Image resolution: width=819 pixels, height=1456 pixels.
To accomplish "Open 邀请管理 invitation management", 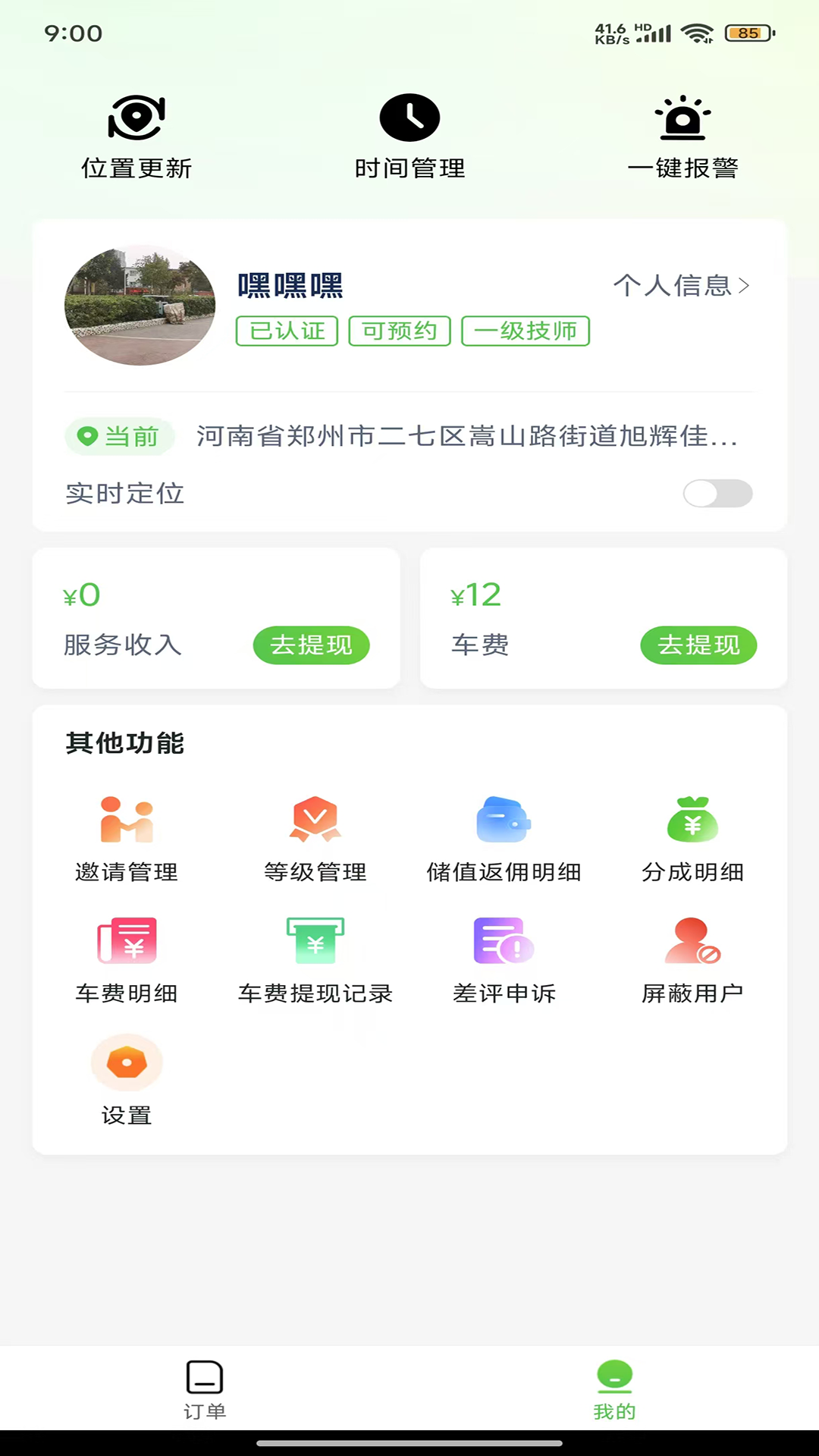I will coord(127,838).
